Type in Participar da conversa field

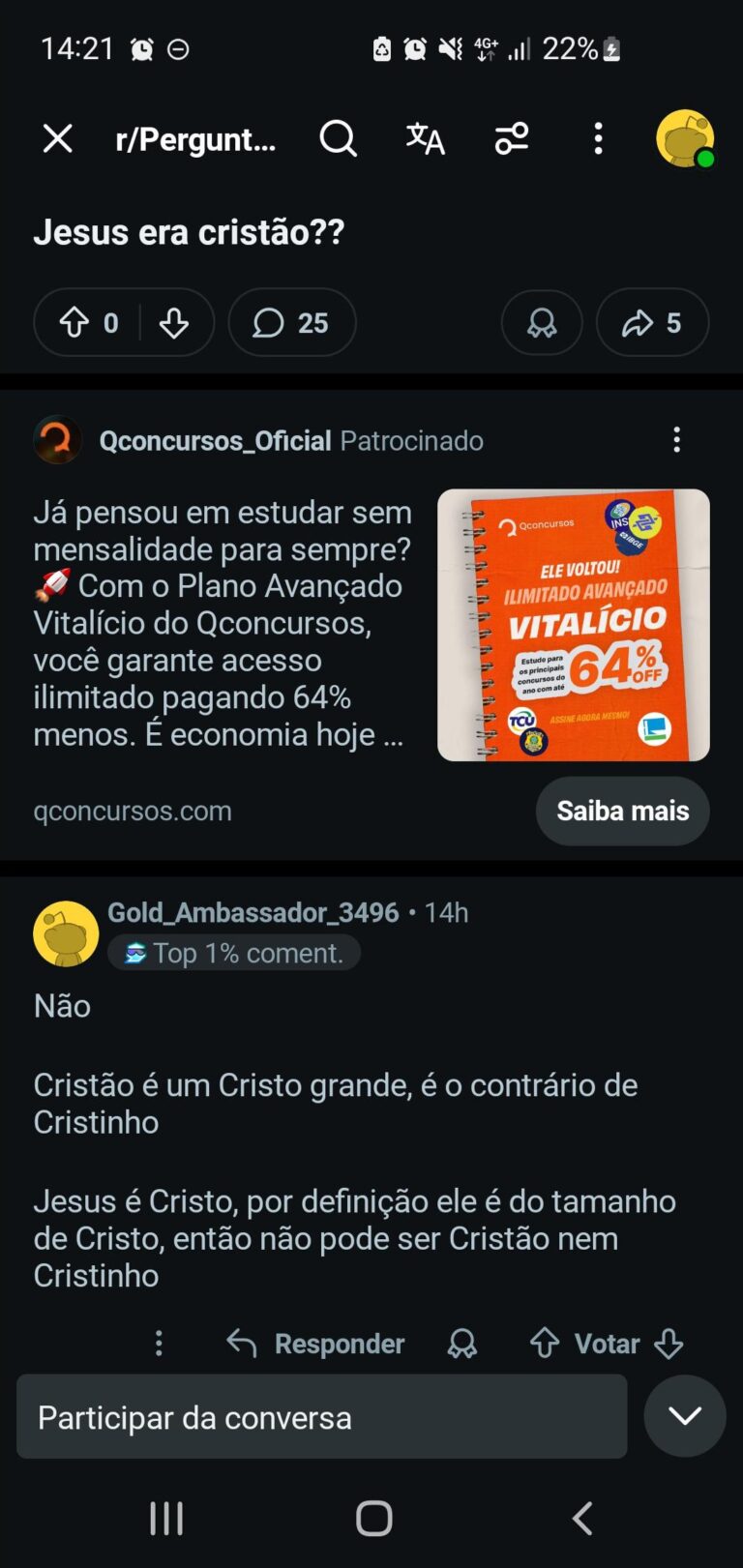click(x=321, y=1417)
